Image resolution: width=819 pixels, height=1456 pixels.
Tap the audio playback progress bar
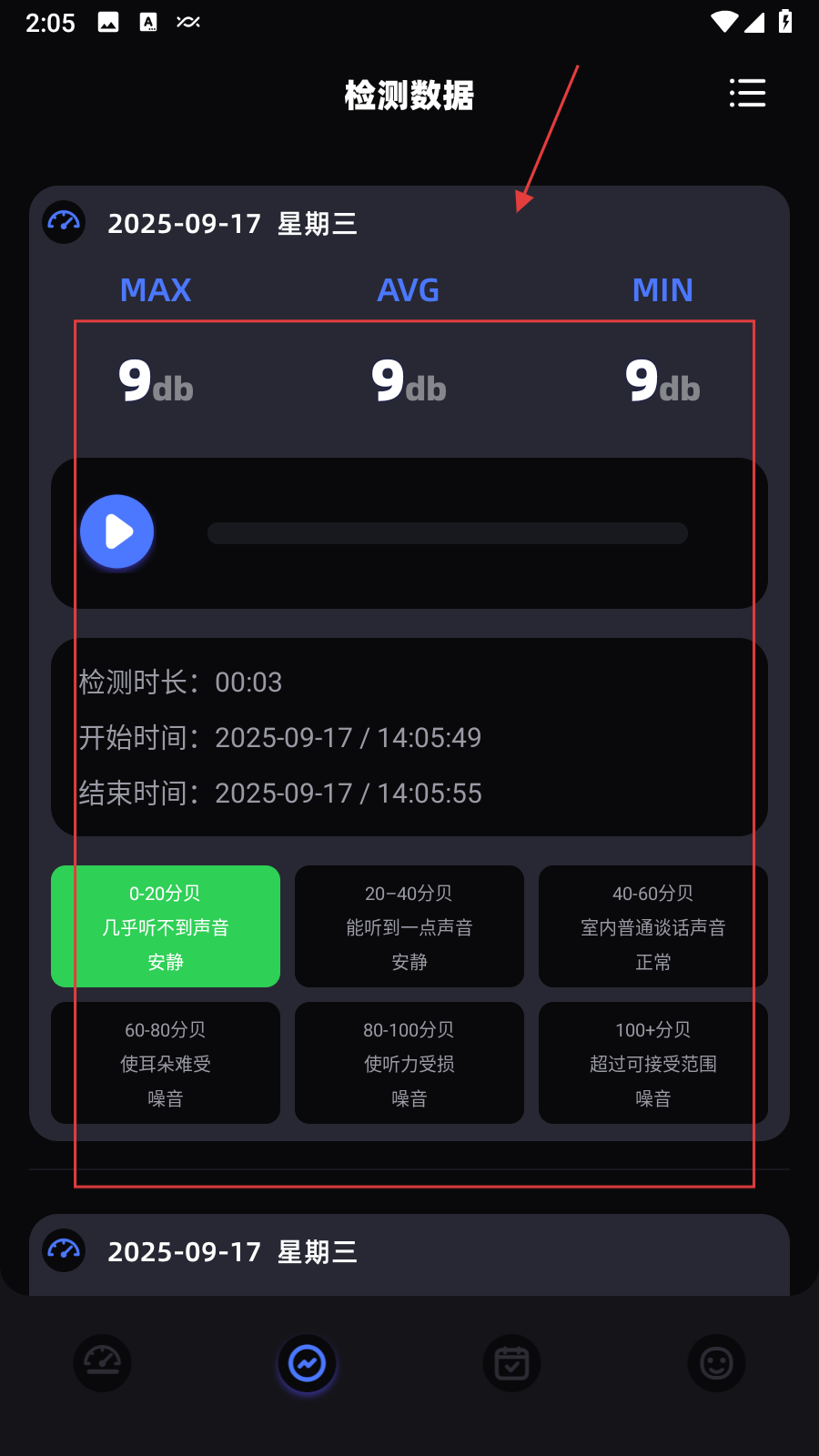(447, 533)
